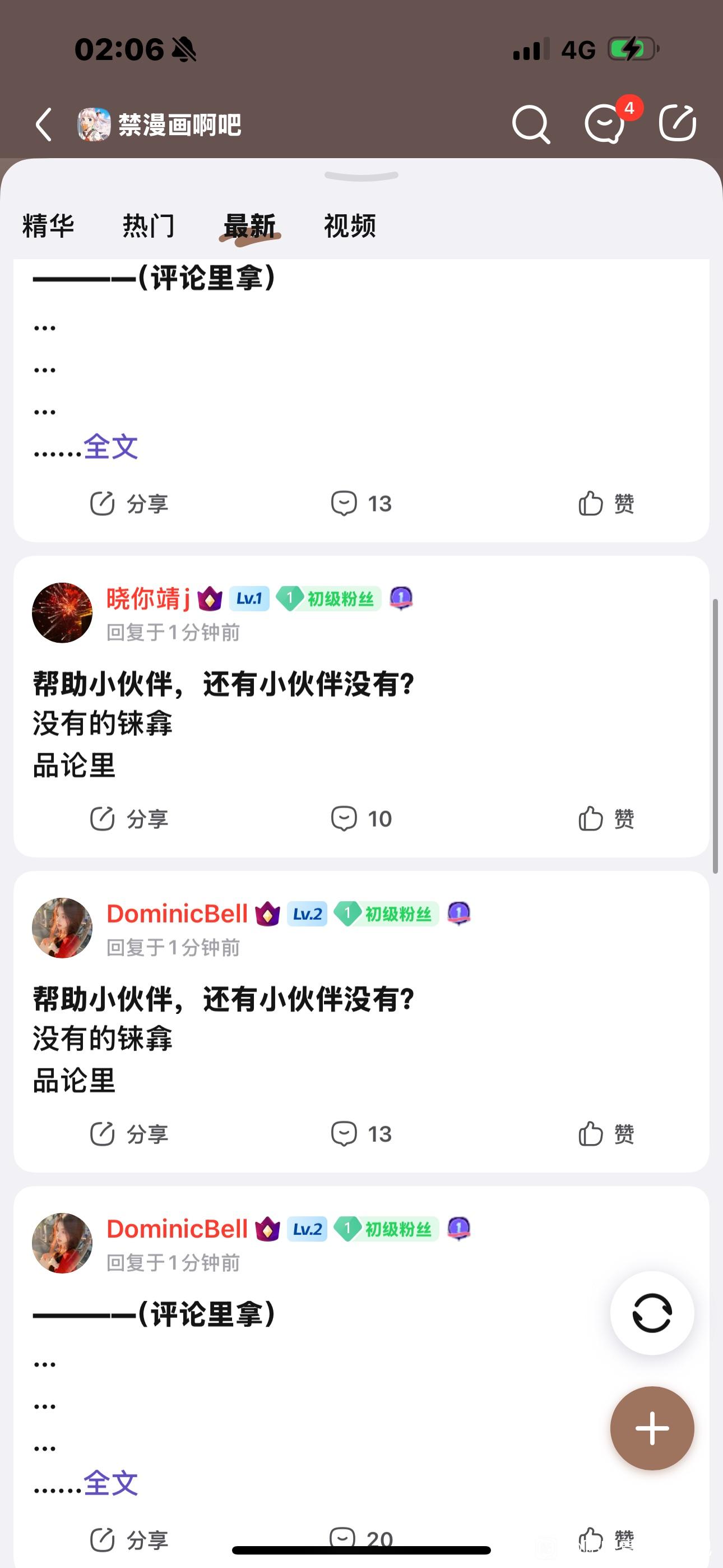
Task: Open 晓你靖j's profile avatar
Action: [62, 613]
